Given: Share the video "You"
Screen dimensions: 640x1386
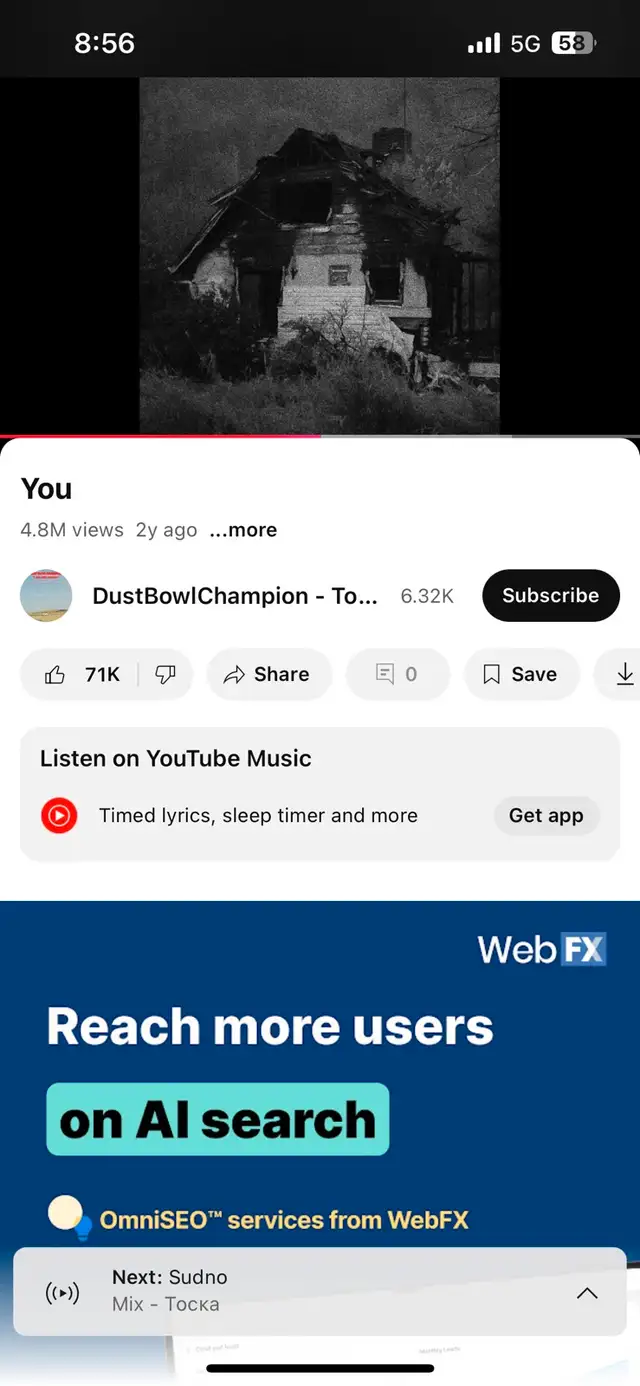Looking at the screenshot, I should coord(266,675).
